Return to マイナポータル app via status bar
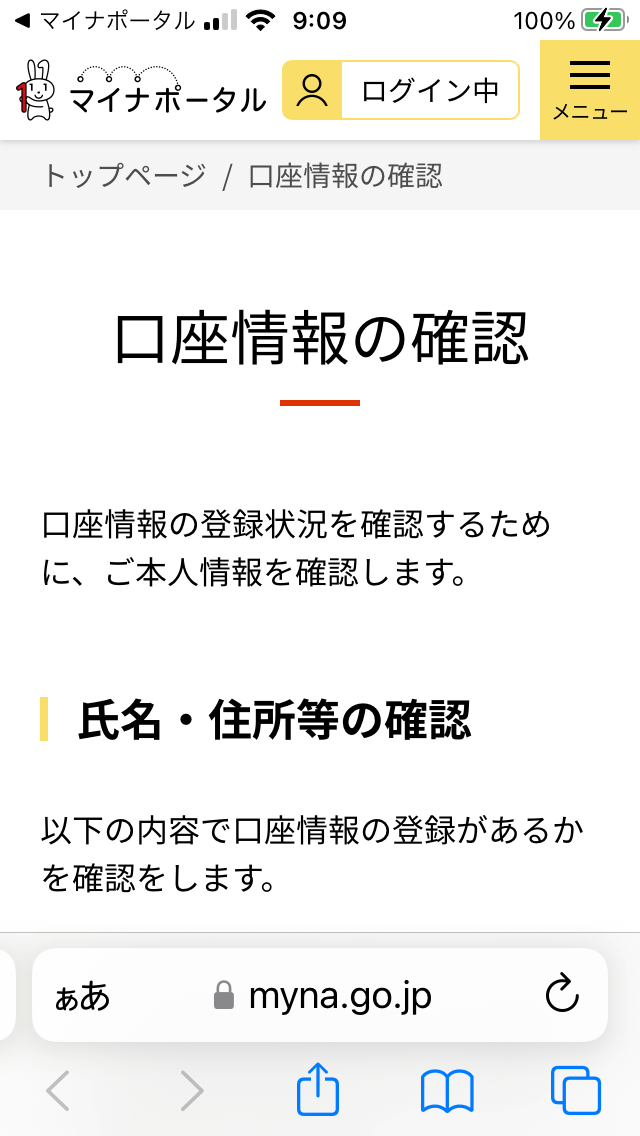This screenshot has height=1136, width=640. [104, 20]
